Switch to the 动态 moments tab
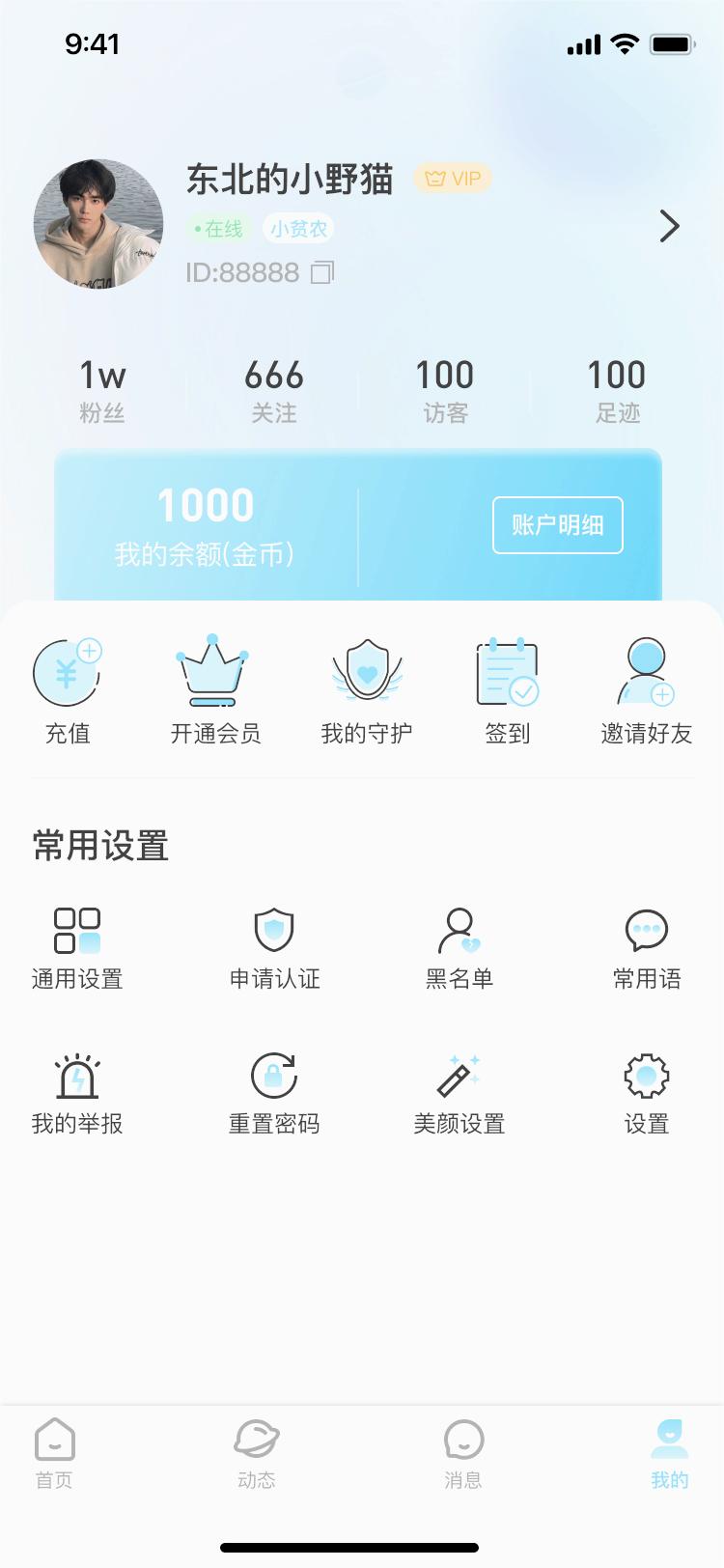 [257, 1453]
